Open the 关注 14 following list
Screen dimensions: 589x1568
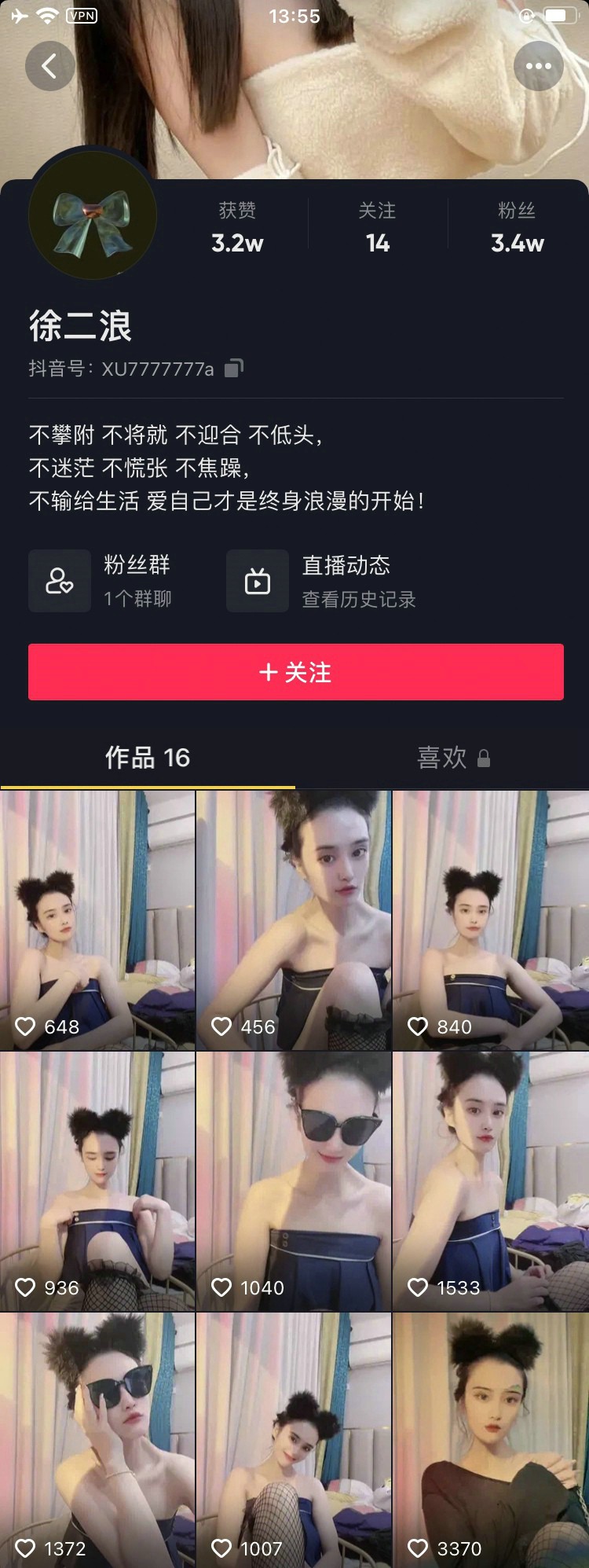click(377, 228)
